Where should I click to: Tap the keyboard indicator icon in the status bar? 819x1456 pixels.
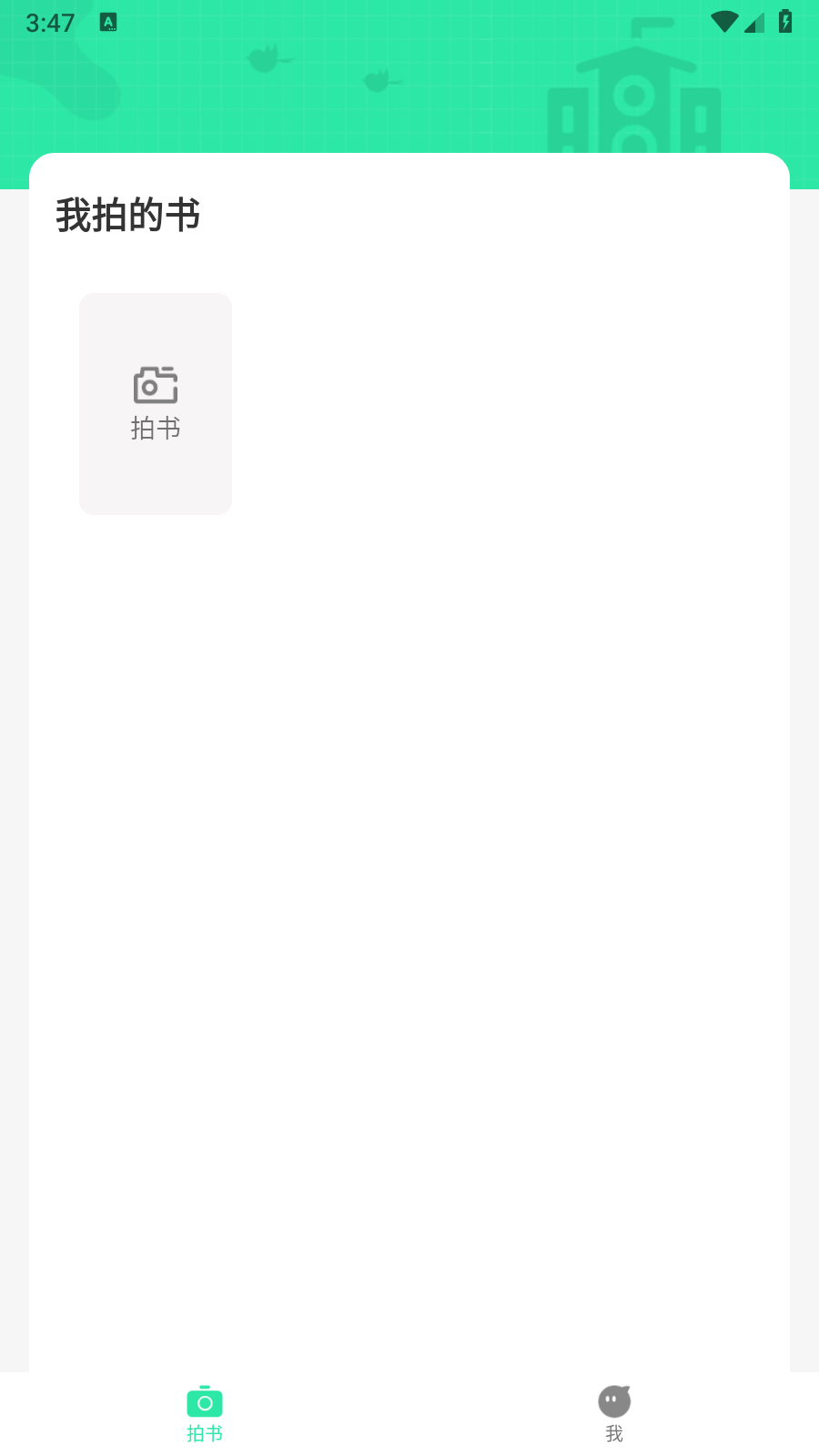(109, 22)
